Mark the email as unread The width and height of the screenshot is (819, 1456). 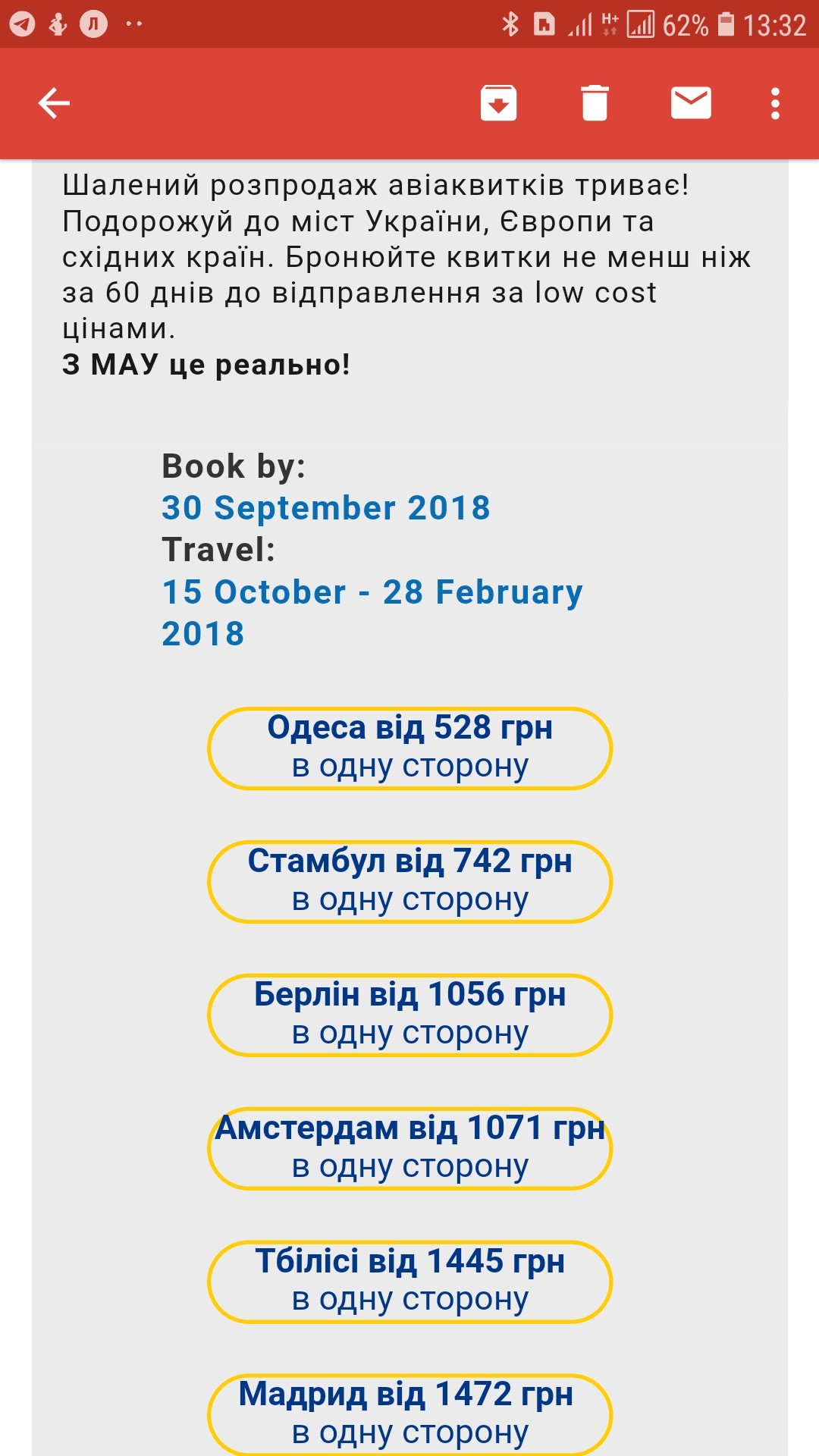pos(691,103)
